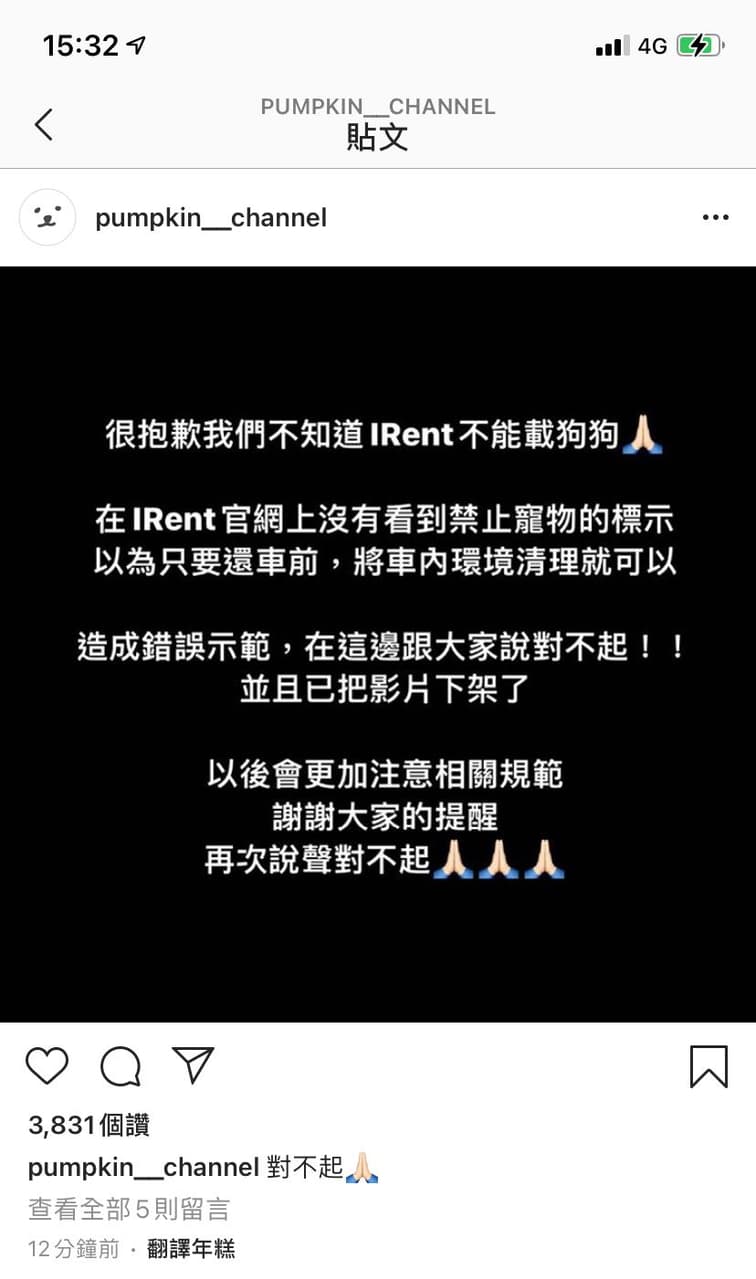
Task: Open the post's three-dot options menu
Action: (x=715, y=217)
